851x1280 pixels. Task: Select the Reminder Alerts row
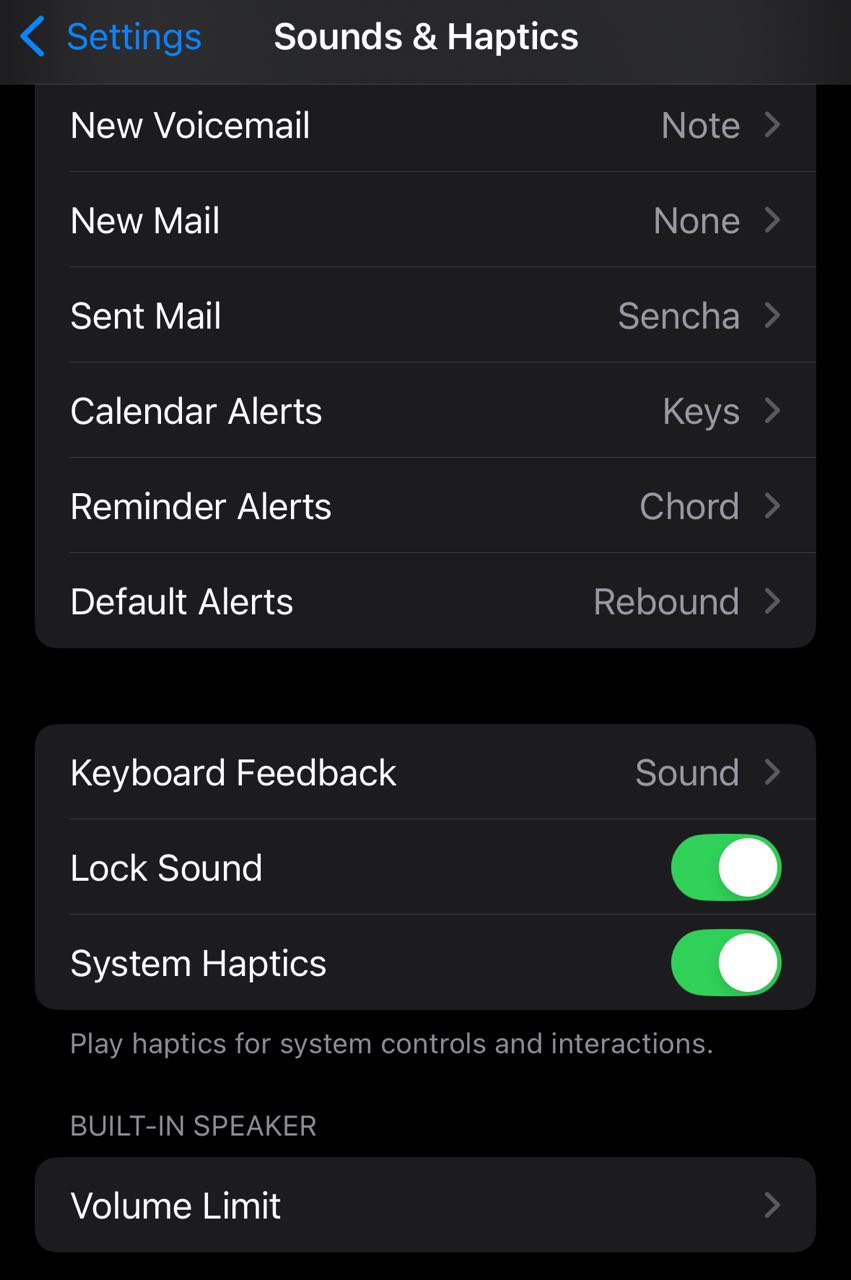coord(425,506)
